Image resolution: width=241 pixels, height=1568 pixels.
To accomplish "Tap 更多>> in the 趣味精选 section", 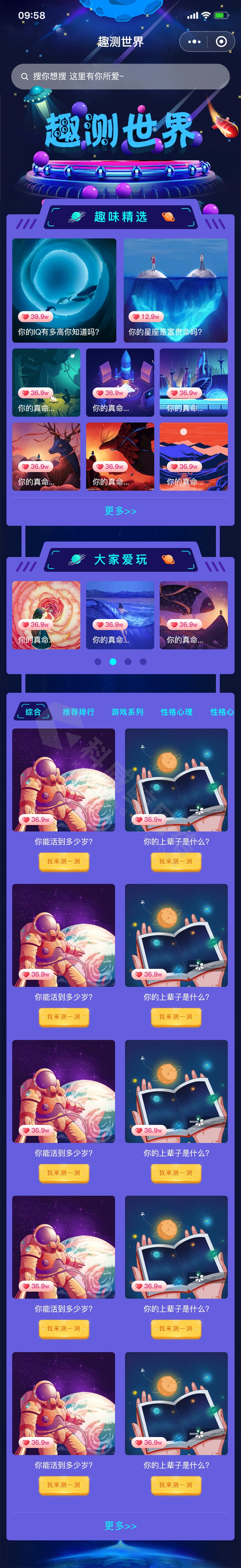I will click(x=120, y=511).
